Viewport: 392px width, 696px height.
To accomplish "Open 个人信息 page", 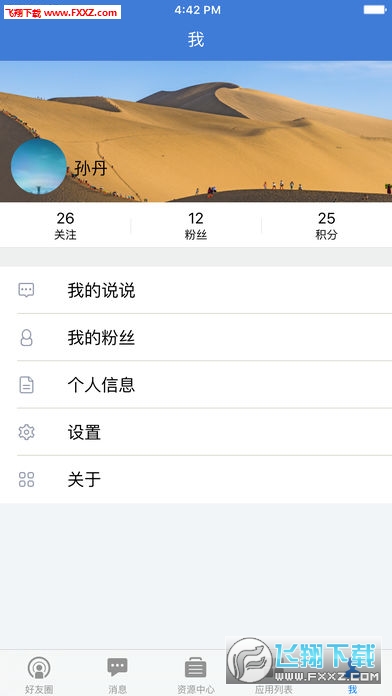I will click(196, 385).
